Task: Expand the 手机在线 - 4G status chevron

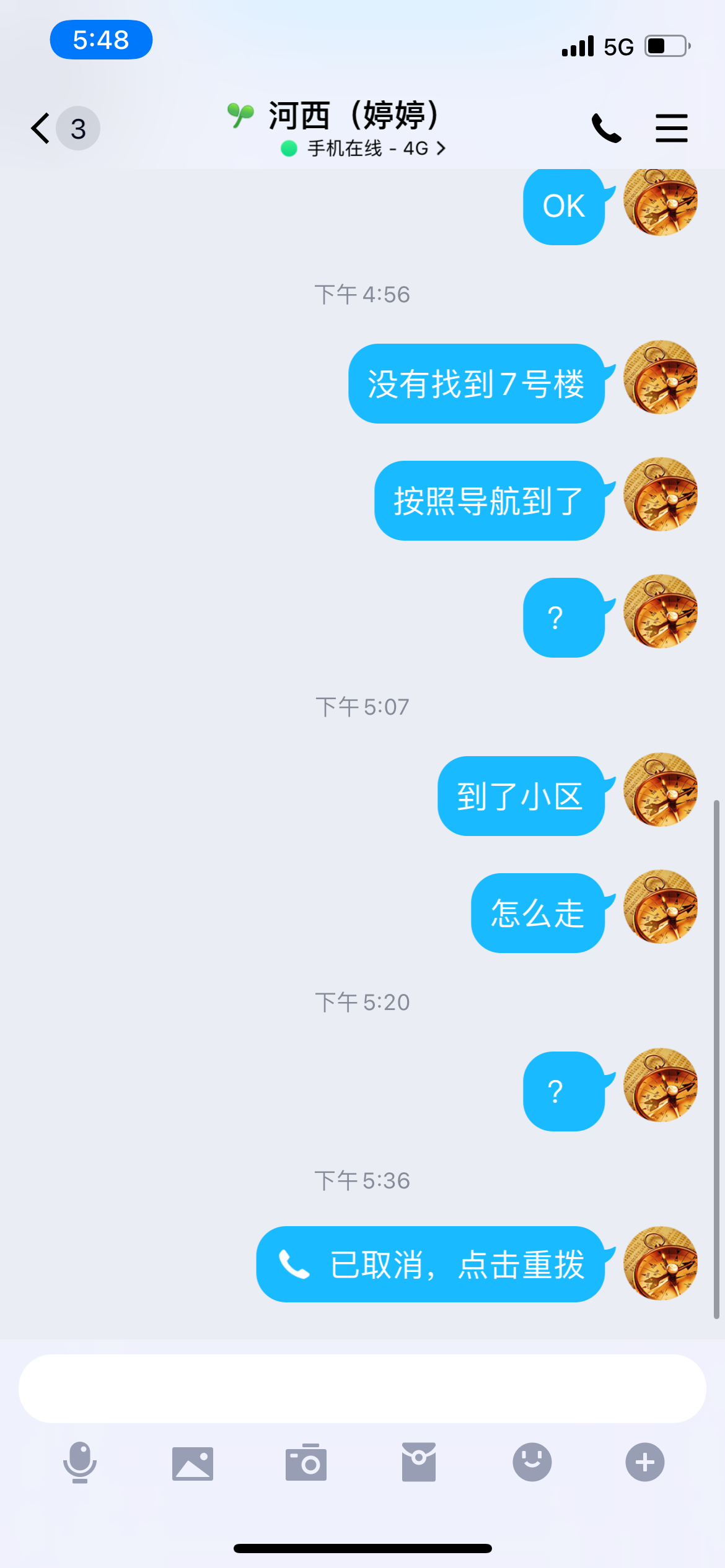Action: tap(441, 149)
